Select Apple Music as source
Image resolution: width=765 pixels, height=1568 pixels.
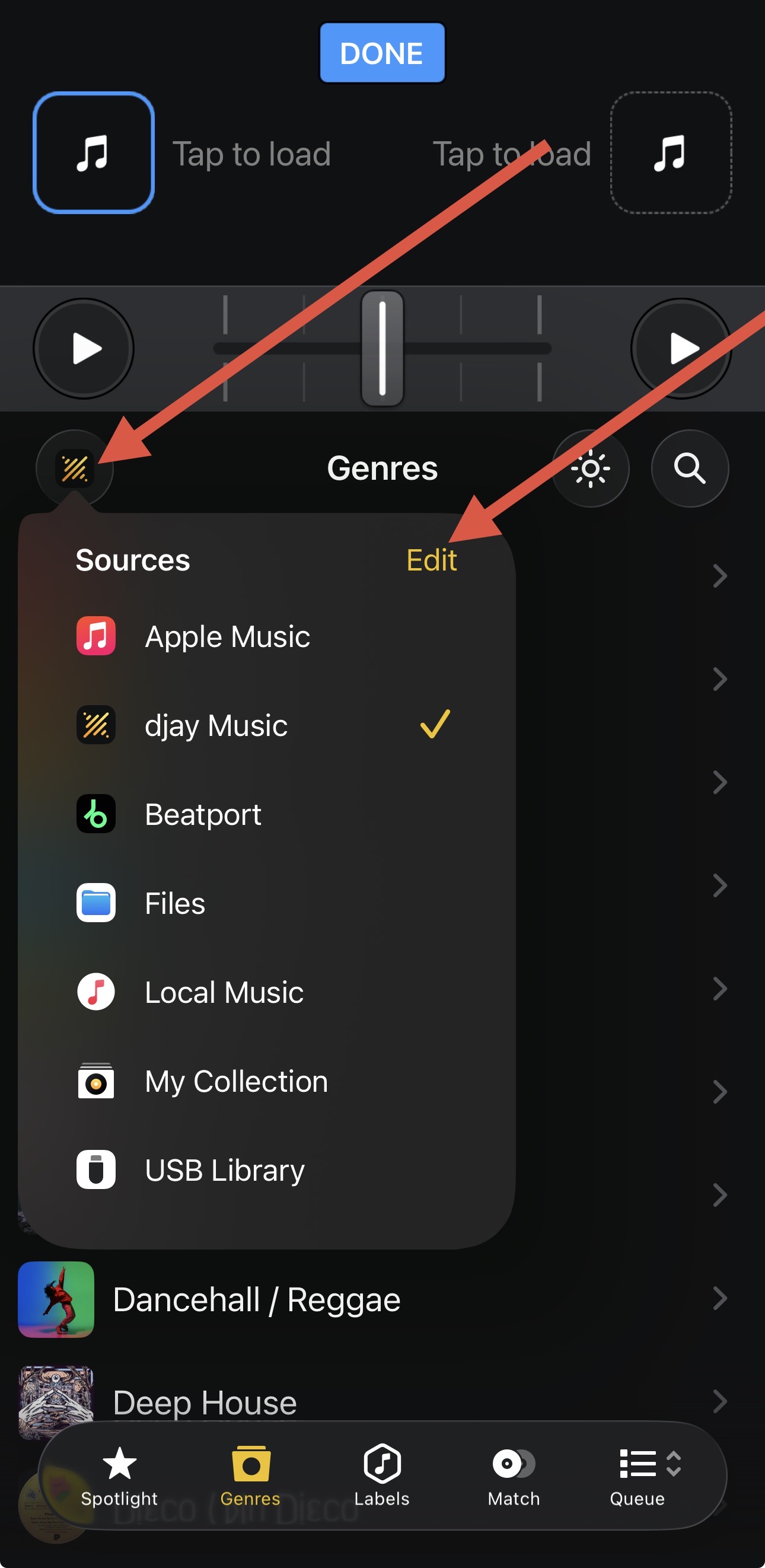click(227, 637)
